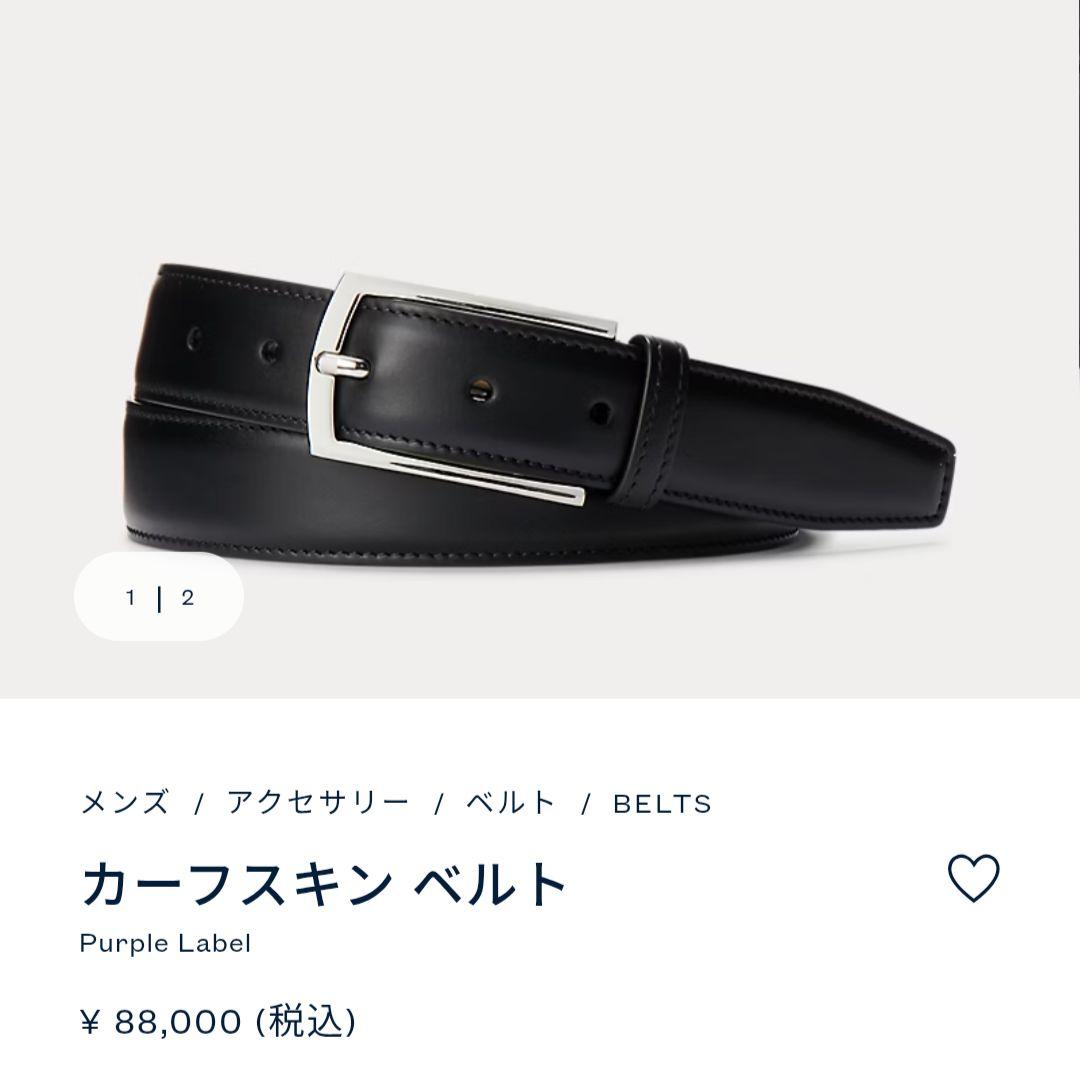Open the ベルト breadcrumb link

(510, 803)
